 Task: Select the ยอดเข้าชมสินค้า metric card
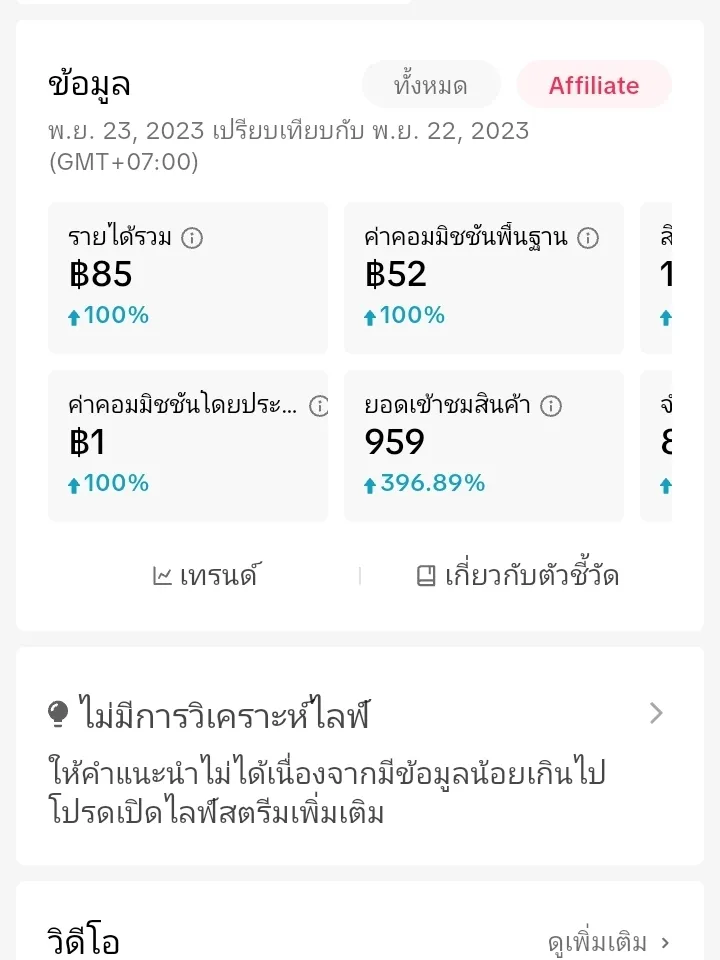483,446
